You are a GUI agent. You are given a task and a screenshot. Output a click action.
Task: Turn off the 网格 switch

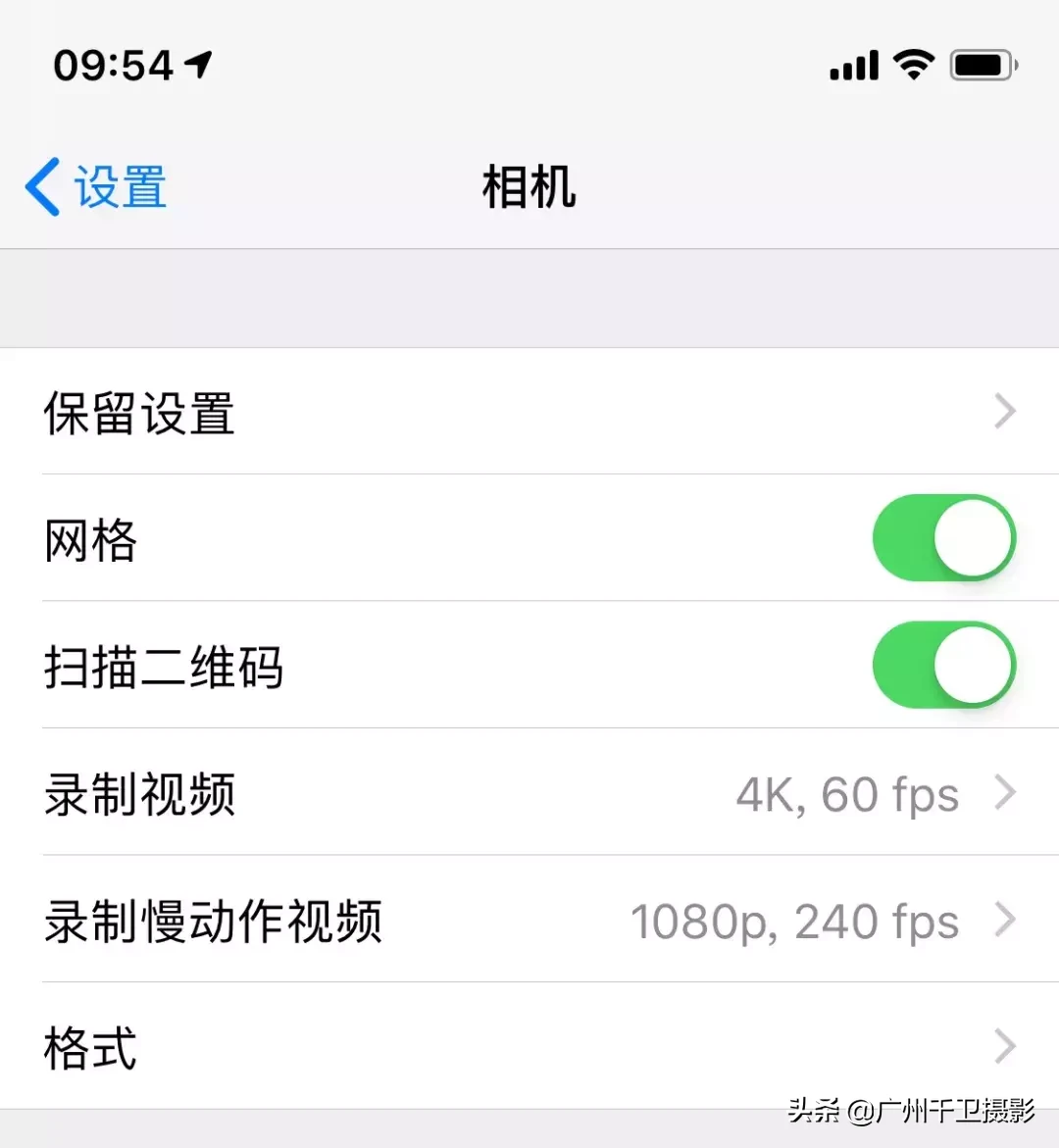pos(943,538)
